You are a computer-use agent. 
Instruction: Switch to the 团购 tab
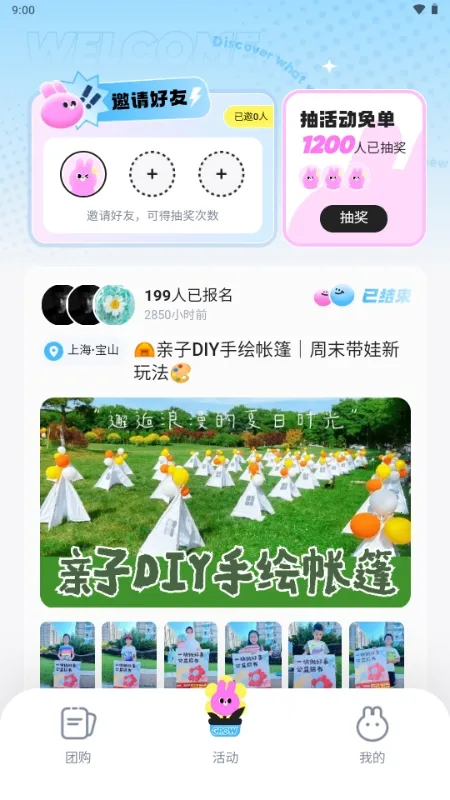tap(78, 735)
